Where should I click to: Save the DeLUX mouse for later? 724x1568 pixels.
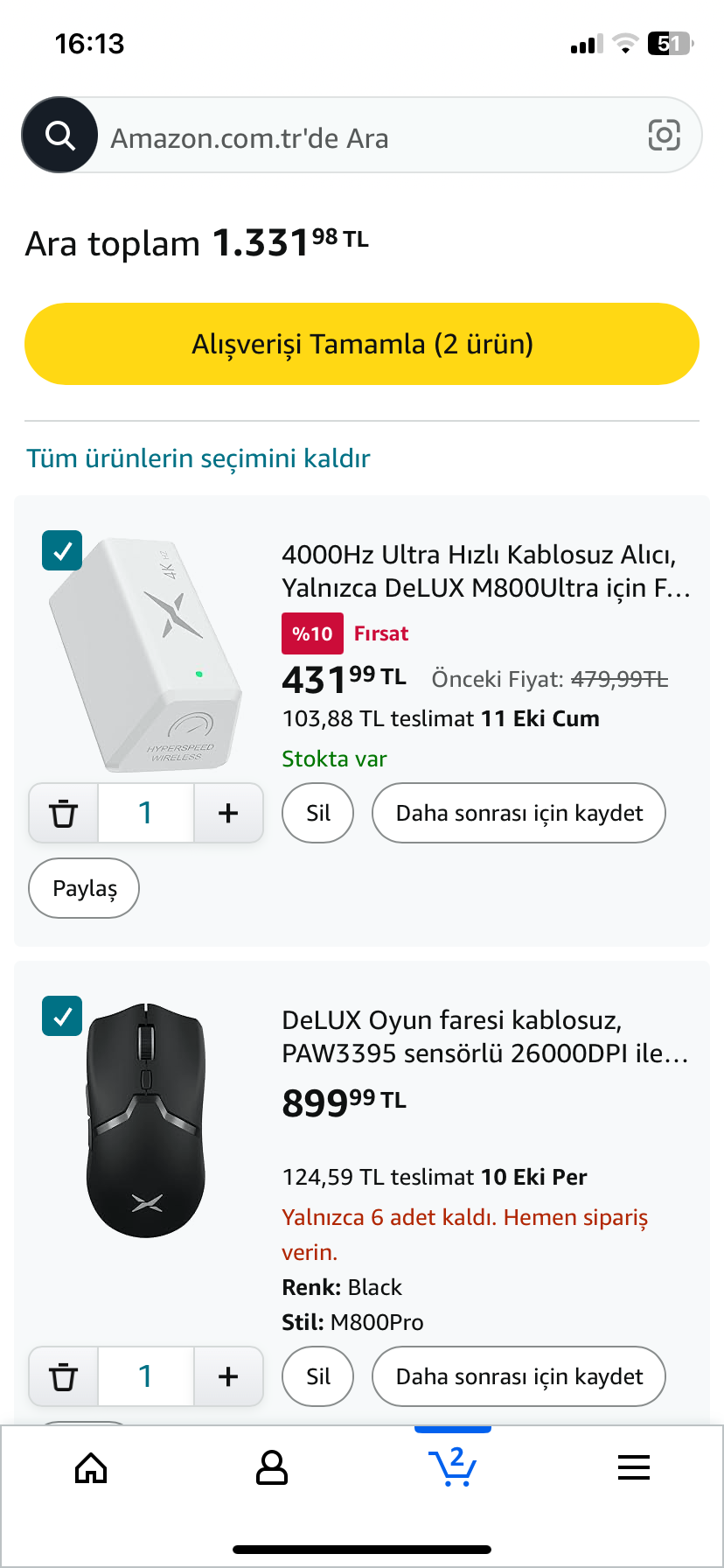pos(519,1376)
